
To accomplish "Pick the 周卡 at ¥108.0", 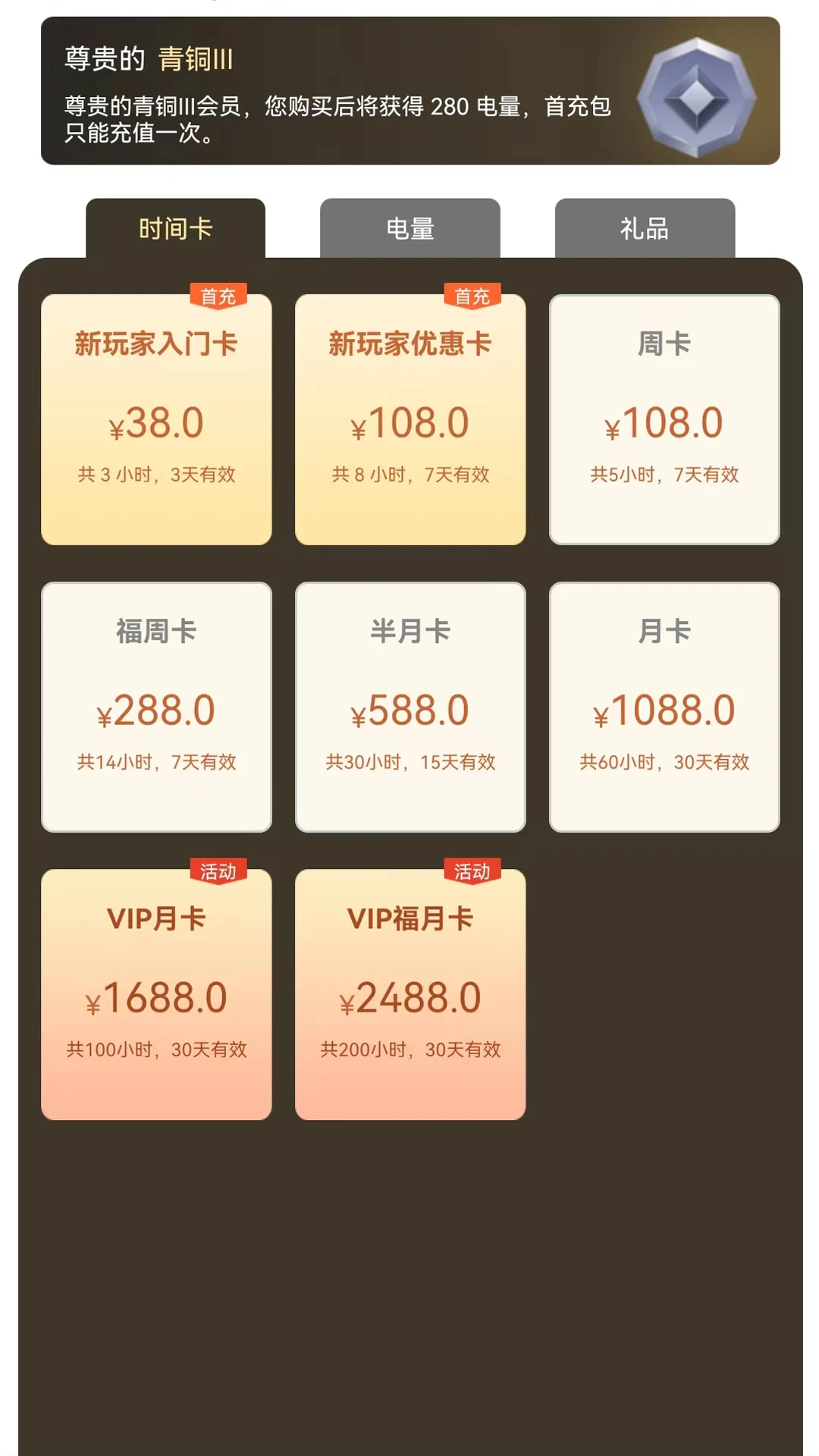I will pyautogui.click(x=664, y=419).
